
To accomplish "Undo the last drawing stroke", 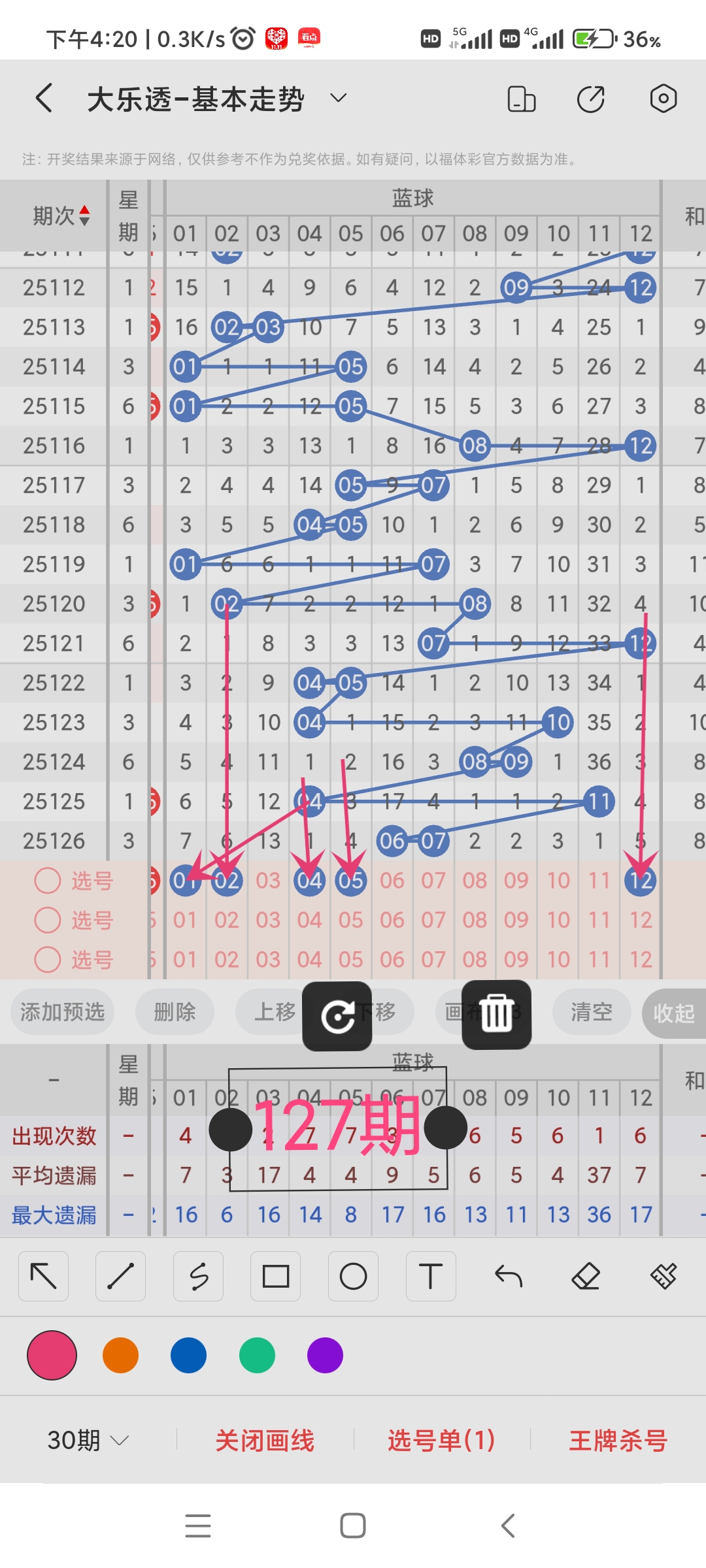I will (x=508, y=1276).
